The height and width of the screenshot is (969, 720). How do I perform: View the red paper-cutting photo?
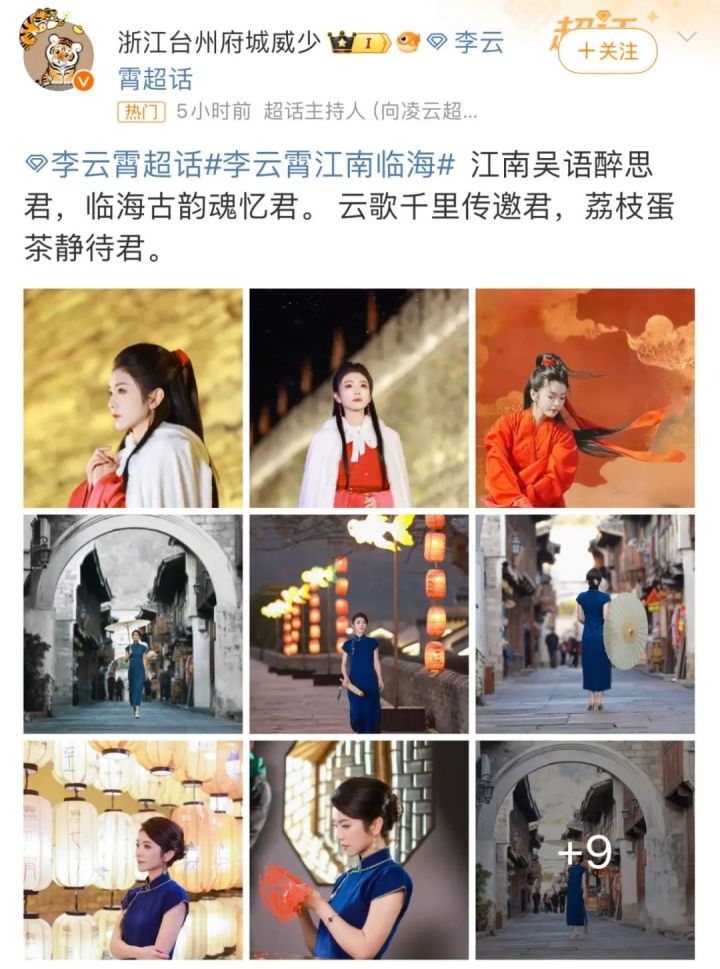pos(359,850)
